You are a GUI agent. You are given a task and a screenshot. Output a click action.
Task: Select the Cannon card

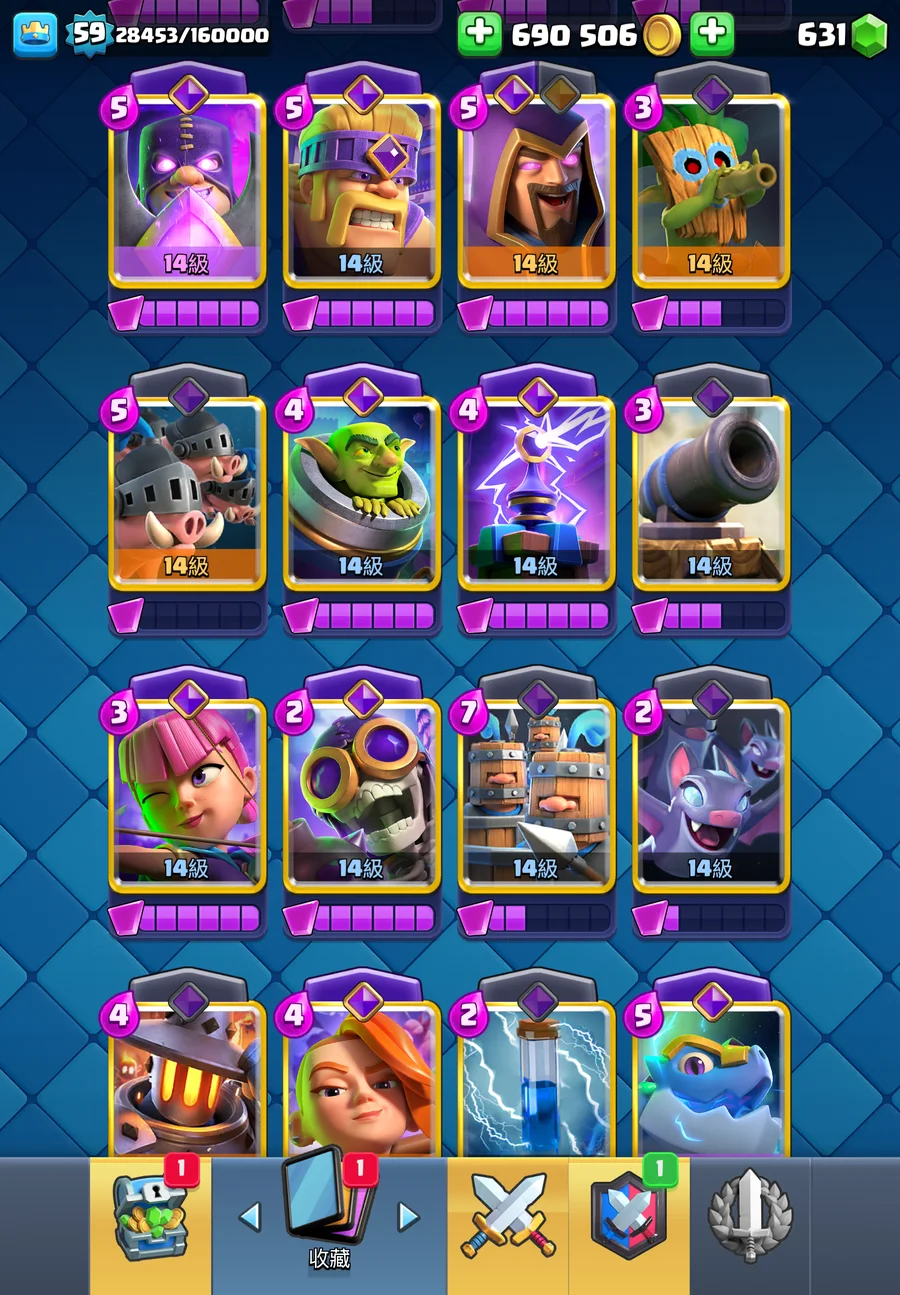pyautogui.click(x=711, y=492)
